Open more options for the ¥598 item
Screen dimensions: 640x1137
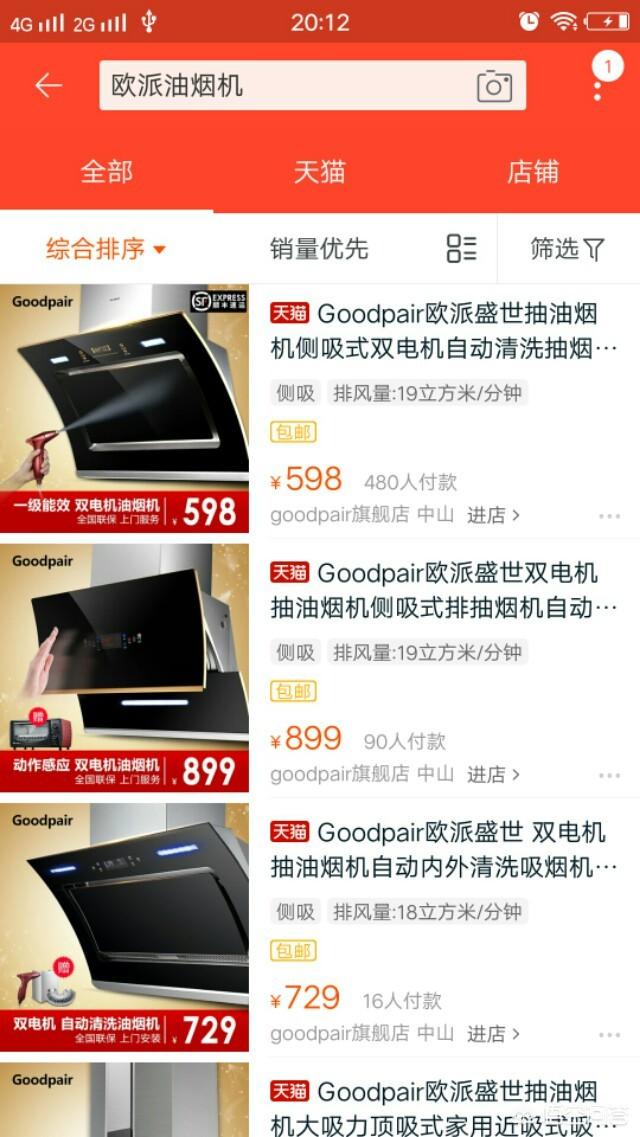click(609, 517)
